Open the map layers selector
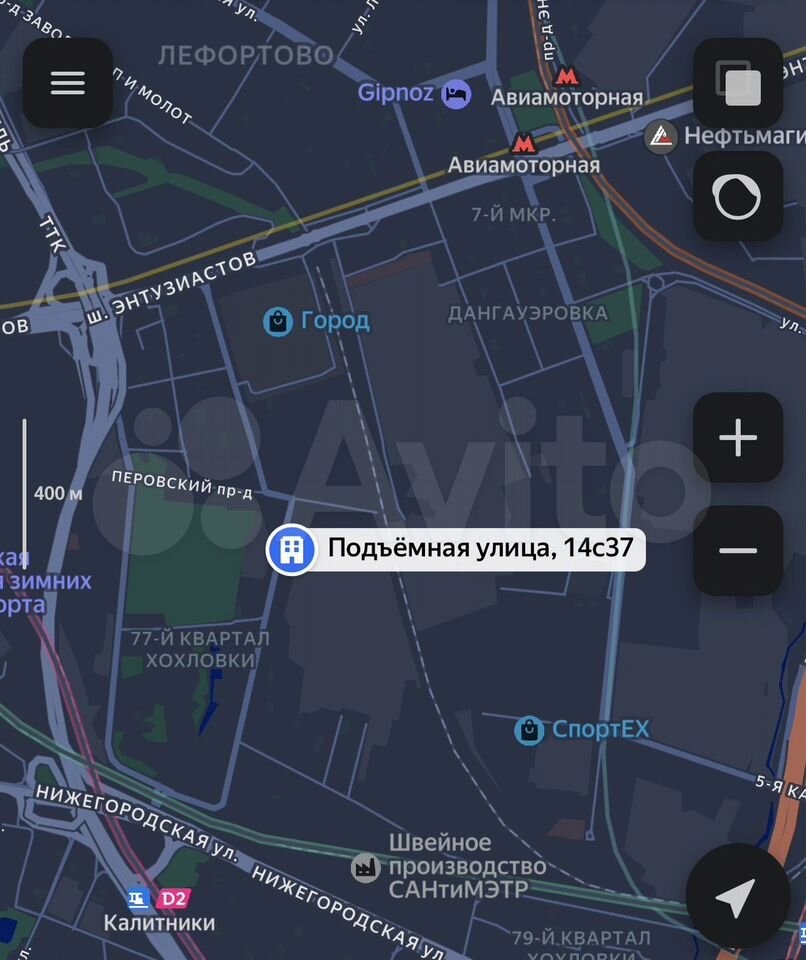This screenshot has height=960, width=806. click(x=738, y=83)
